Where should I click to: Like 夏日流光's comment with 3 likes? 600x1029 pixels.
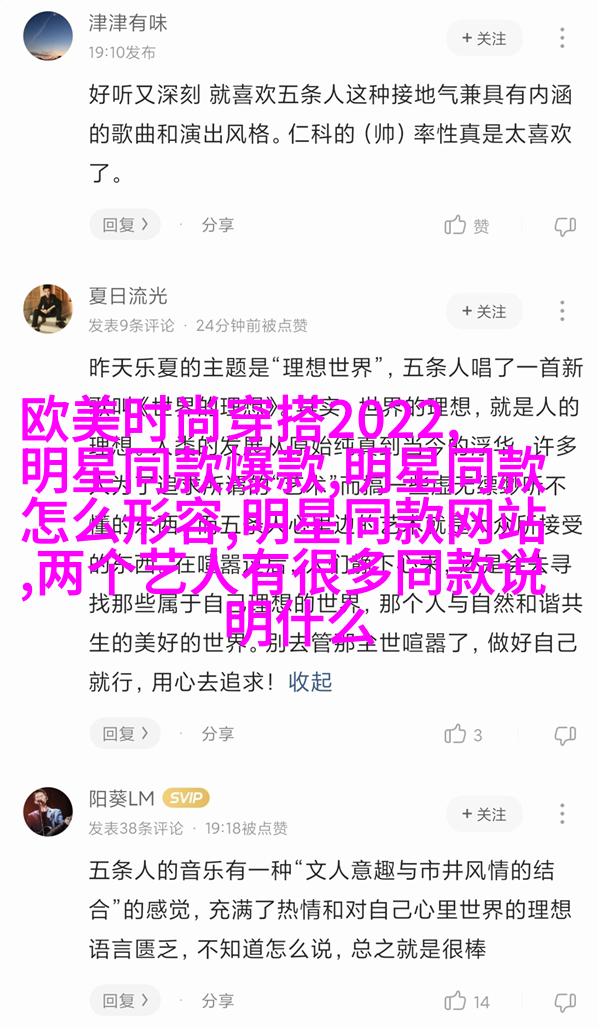(464, 734)
